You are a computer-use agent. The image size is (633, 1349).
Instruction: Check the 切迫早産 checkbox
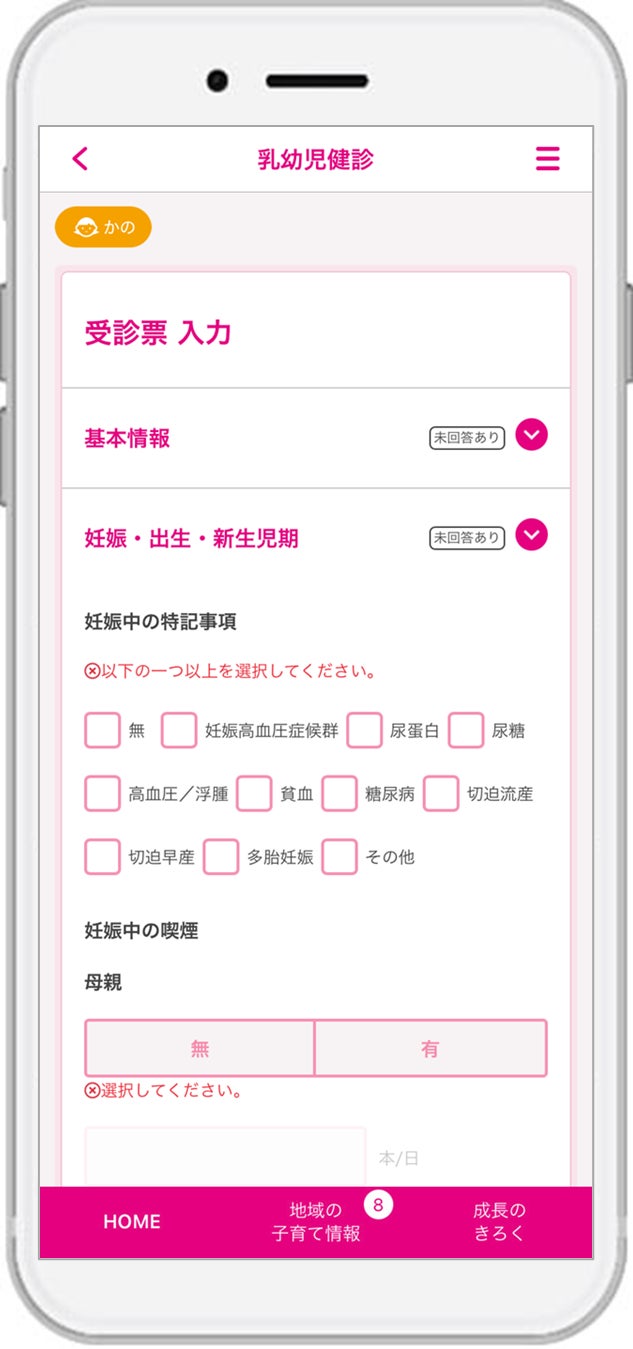click(x=102, y=857)
